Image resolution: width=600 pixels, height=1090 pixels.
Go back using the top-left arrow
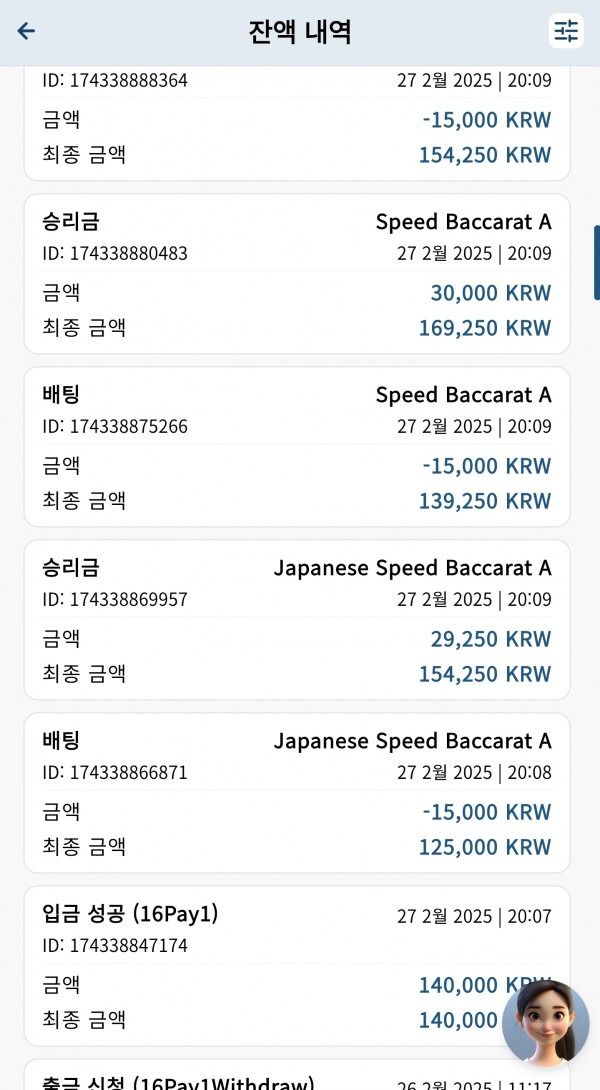point(26,31)
